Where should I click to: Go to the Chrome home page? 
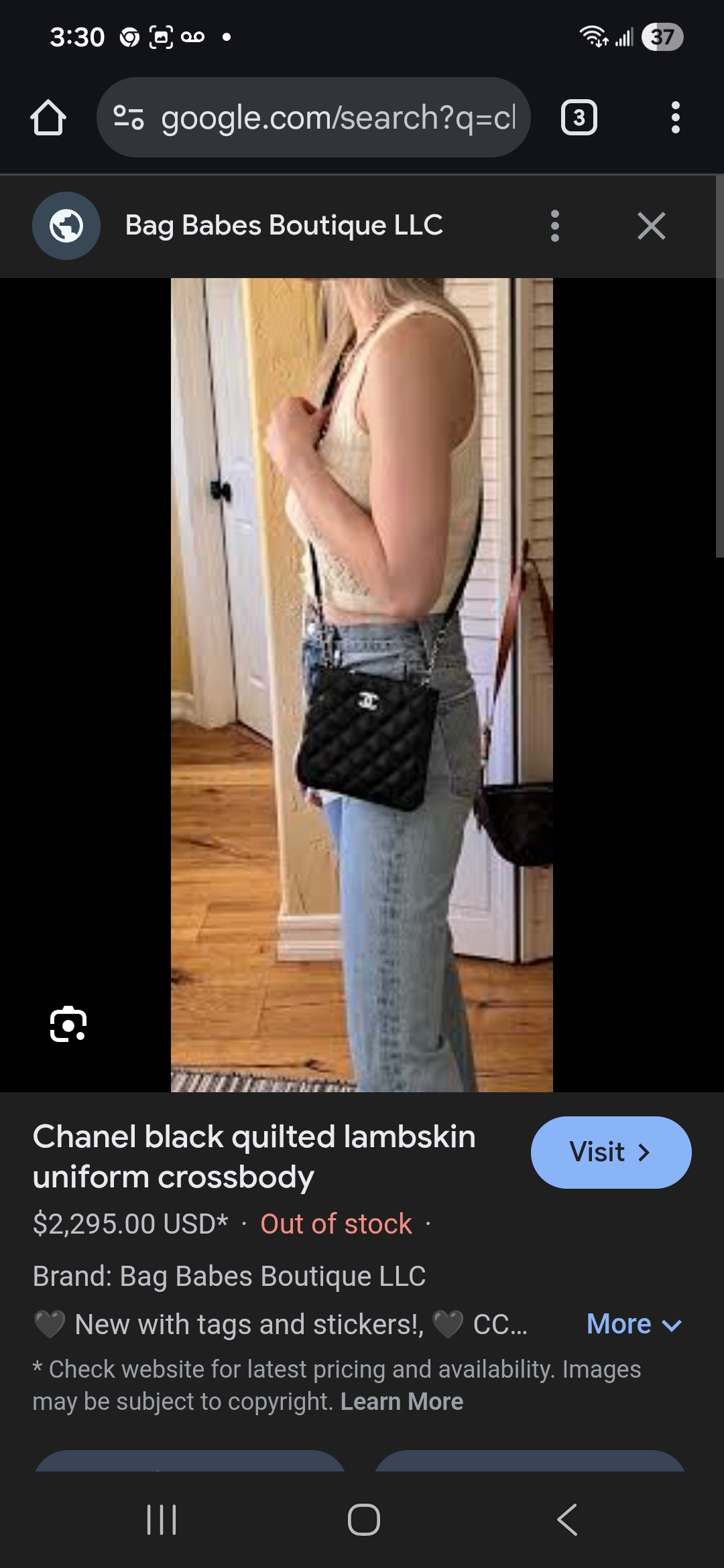pyautogui.click(x=48, y=118)
